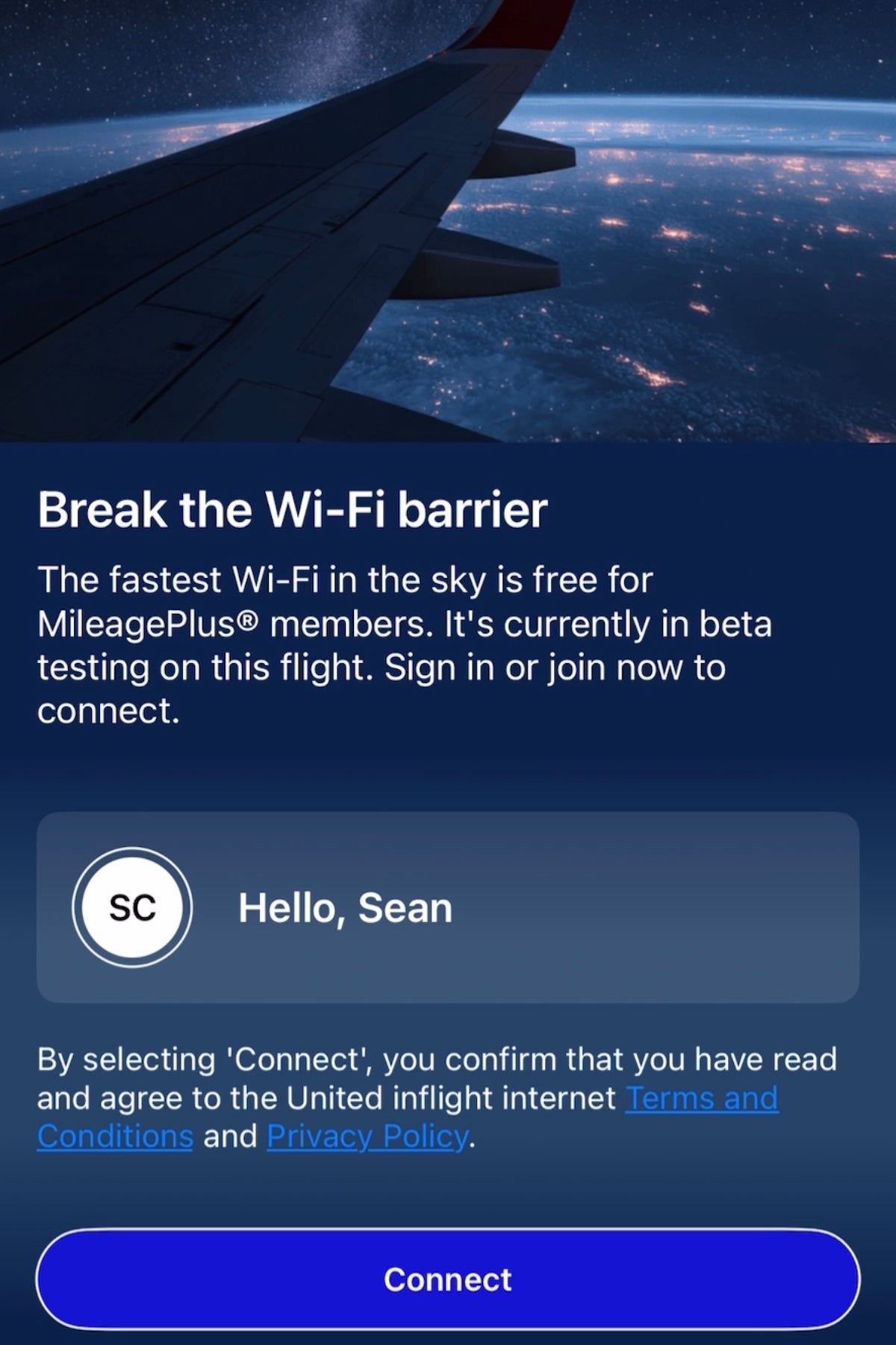Open the Terms and Conditions link
The image size is (896, 1345).
click(x=701, y=1098)
